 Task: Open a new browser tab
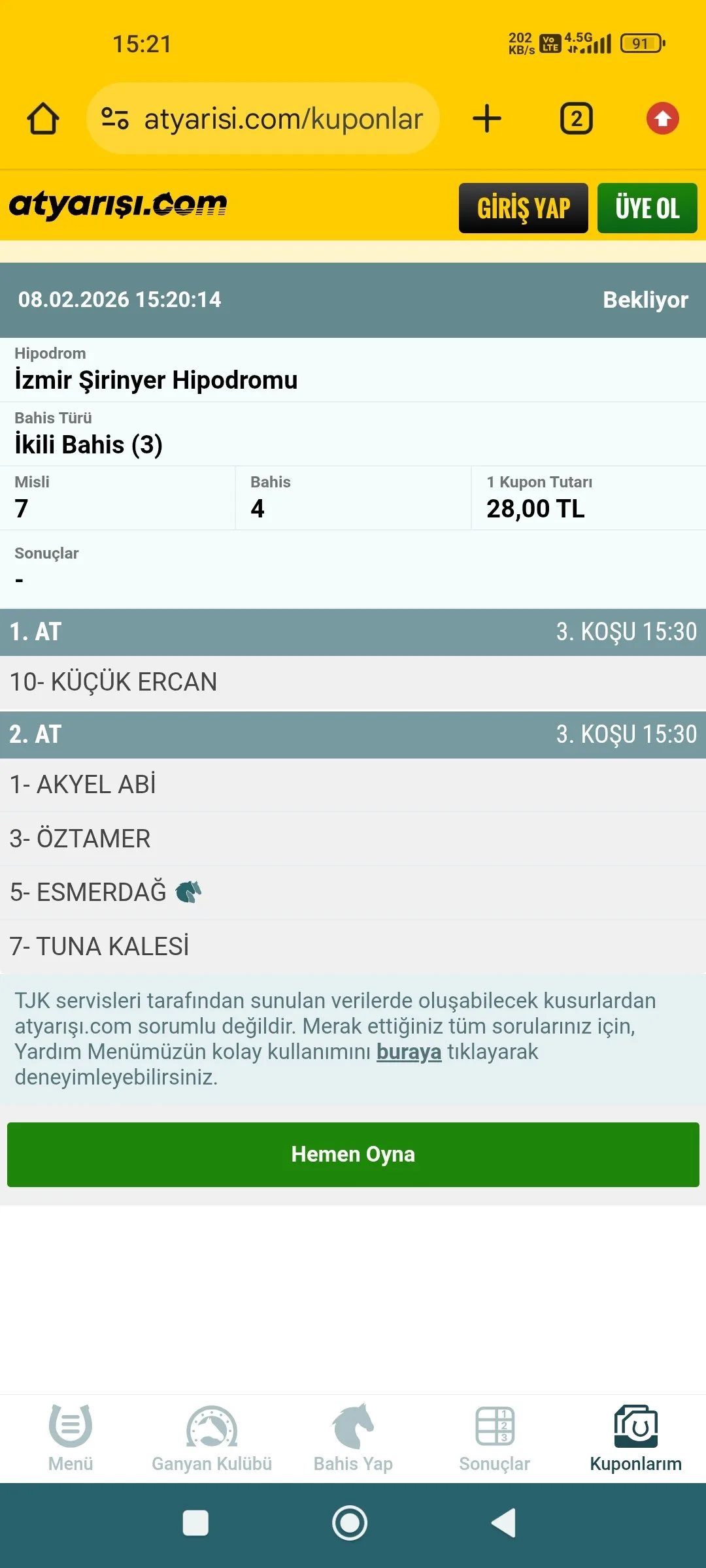[x=486, y=119]
